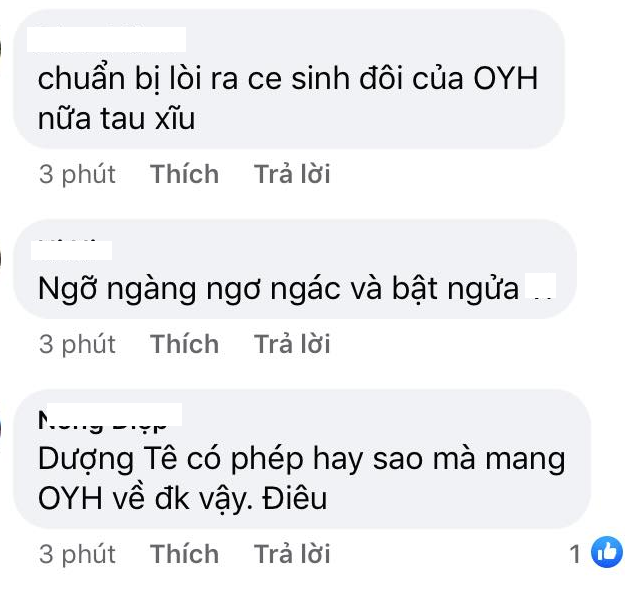Like the 'Dượng Tê có phép' comment
Viewport: 625px width, 591px height.
coord(184,554)
